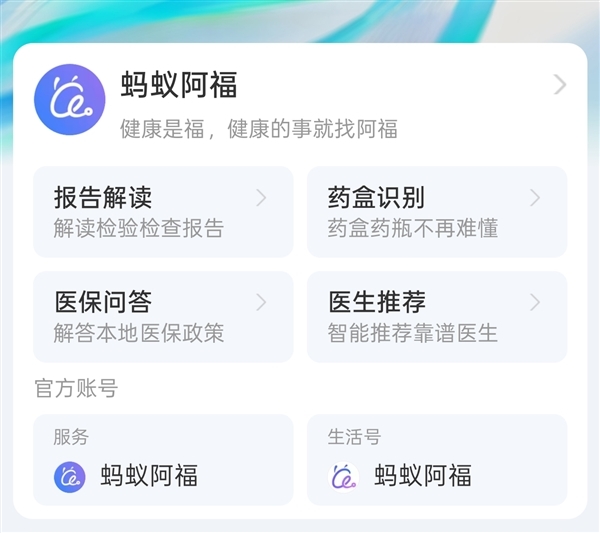Open the 蚂蚁阿福 header card
Screen dimensions: 600x533
pos(300,100)
